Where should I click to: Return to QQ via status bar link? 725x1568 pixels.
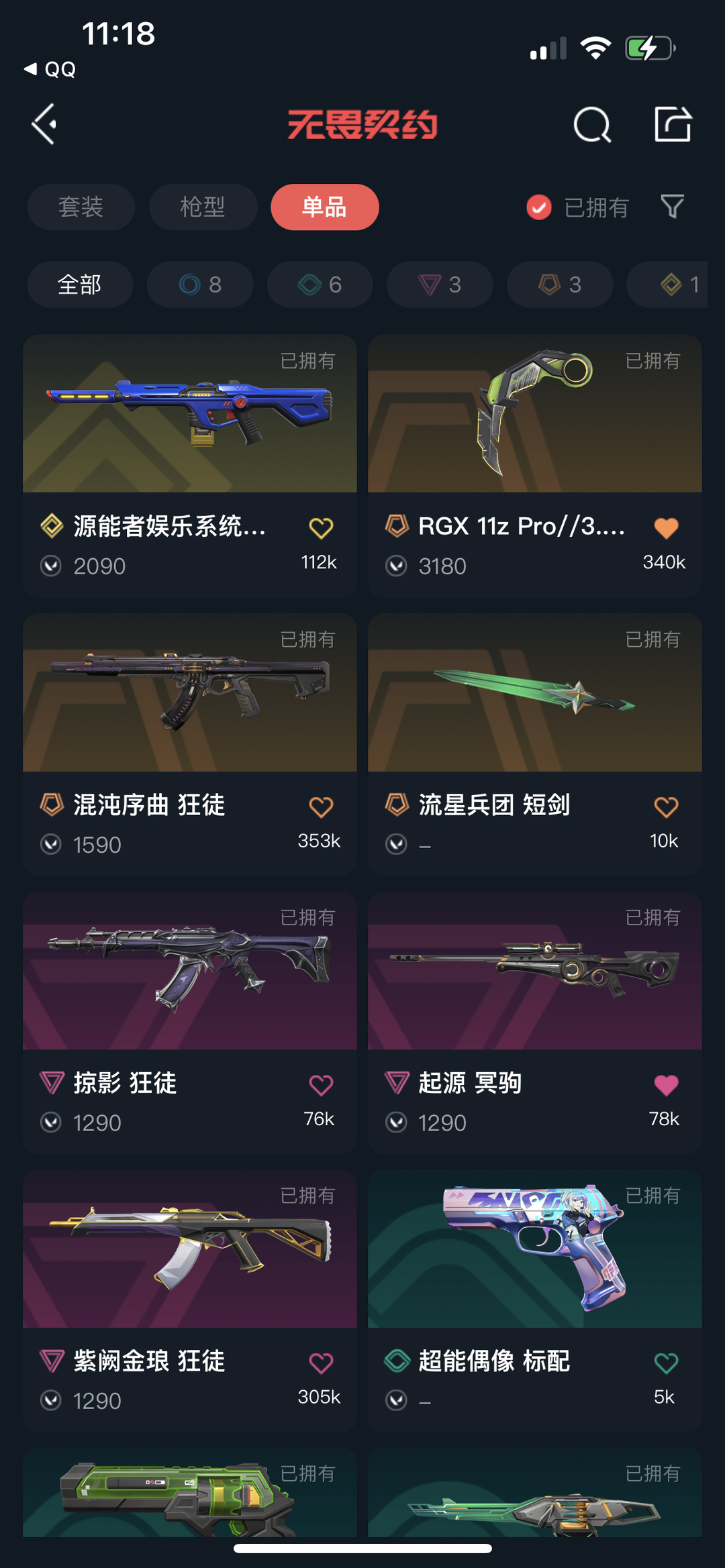point(50,69)
